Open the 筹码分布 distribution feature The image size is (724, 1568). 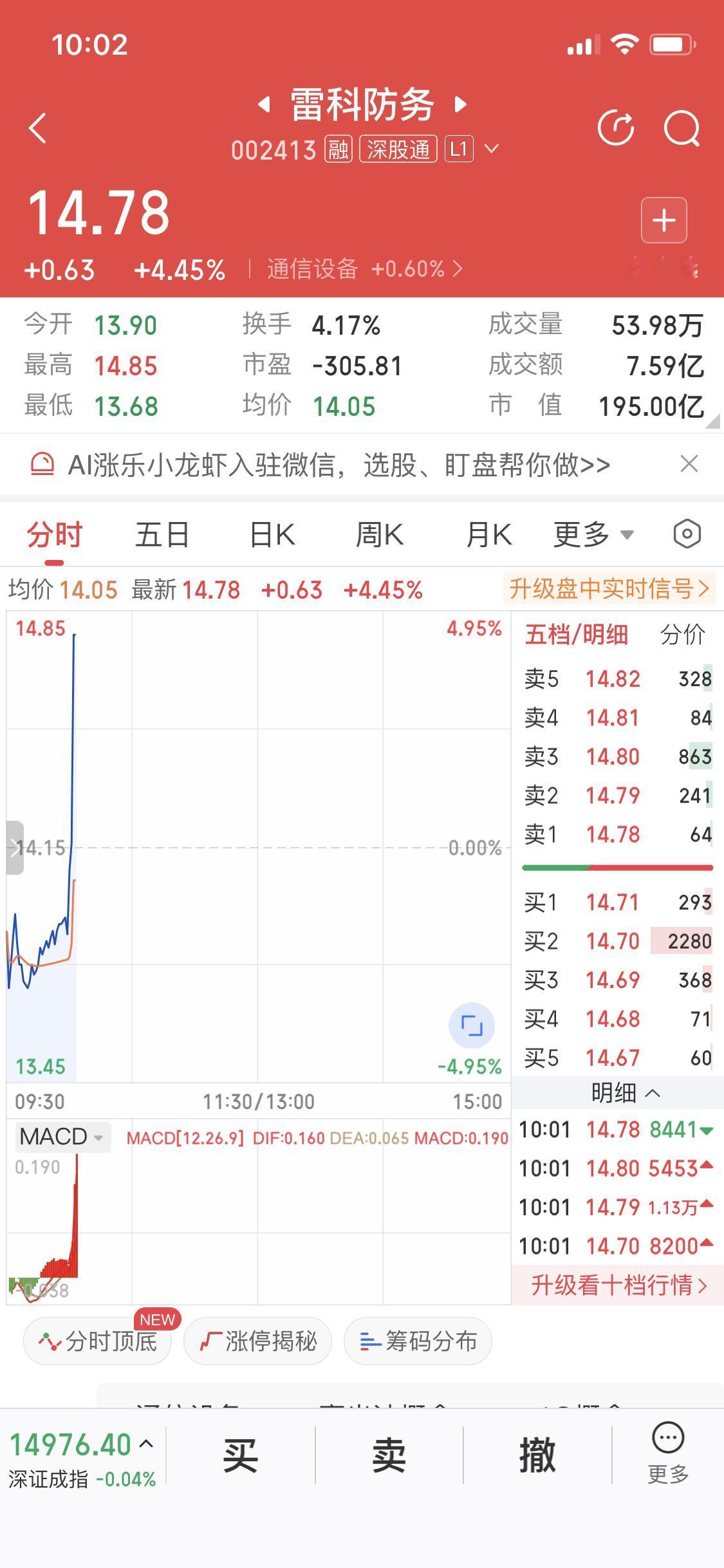click(x=417, y=1341)
